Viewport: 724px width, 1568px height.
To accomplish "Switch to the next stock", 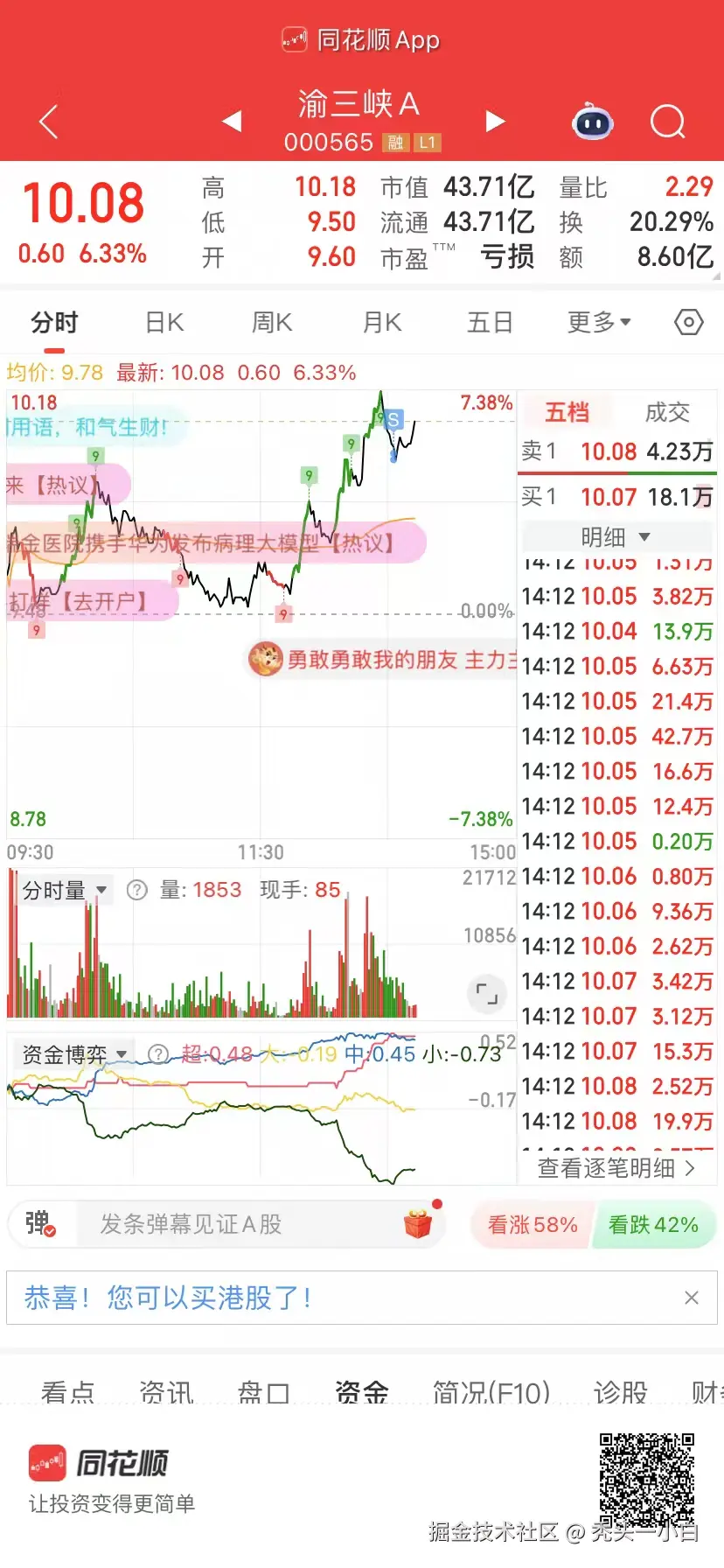I will [495, 121].
